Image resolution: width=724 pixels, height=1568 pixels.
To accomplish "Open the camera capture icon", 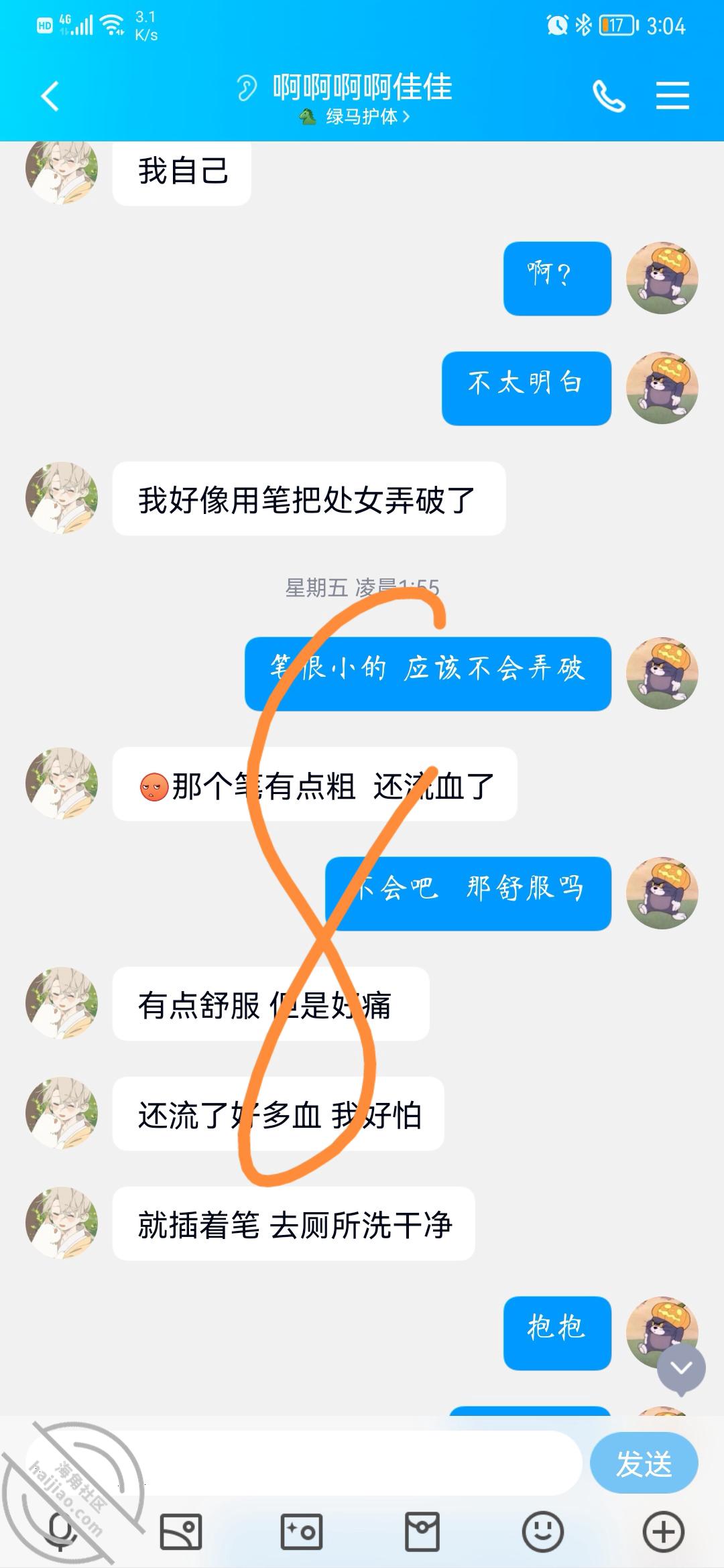I will 301,1532.
